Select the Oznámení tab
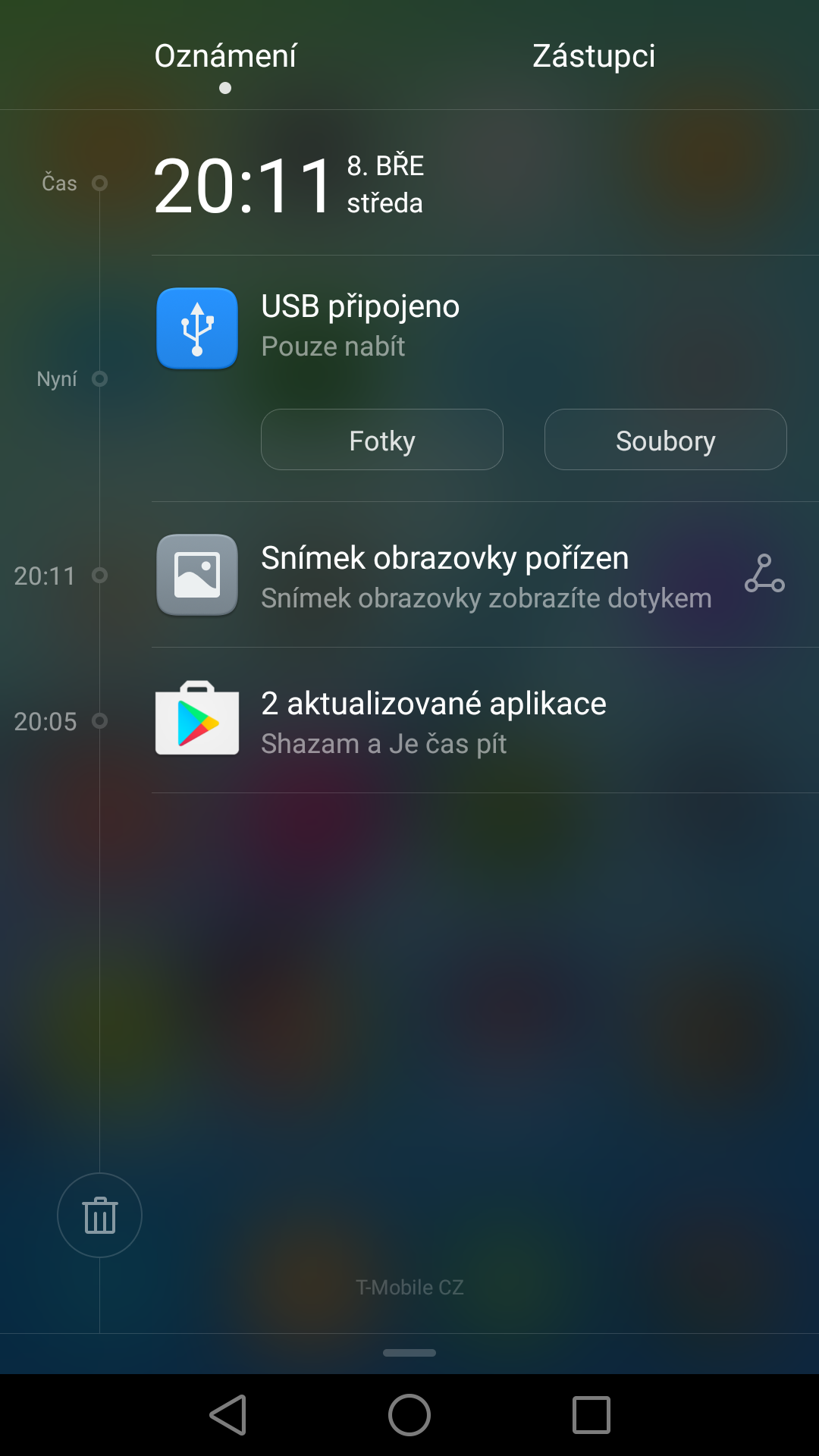Image resolution: width=819 pixels, height=1456 pixels. tap(225, 56)
